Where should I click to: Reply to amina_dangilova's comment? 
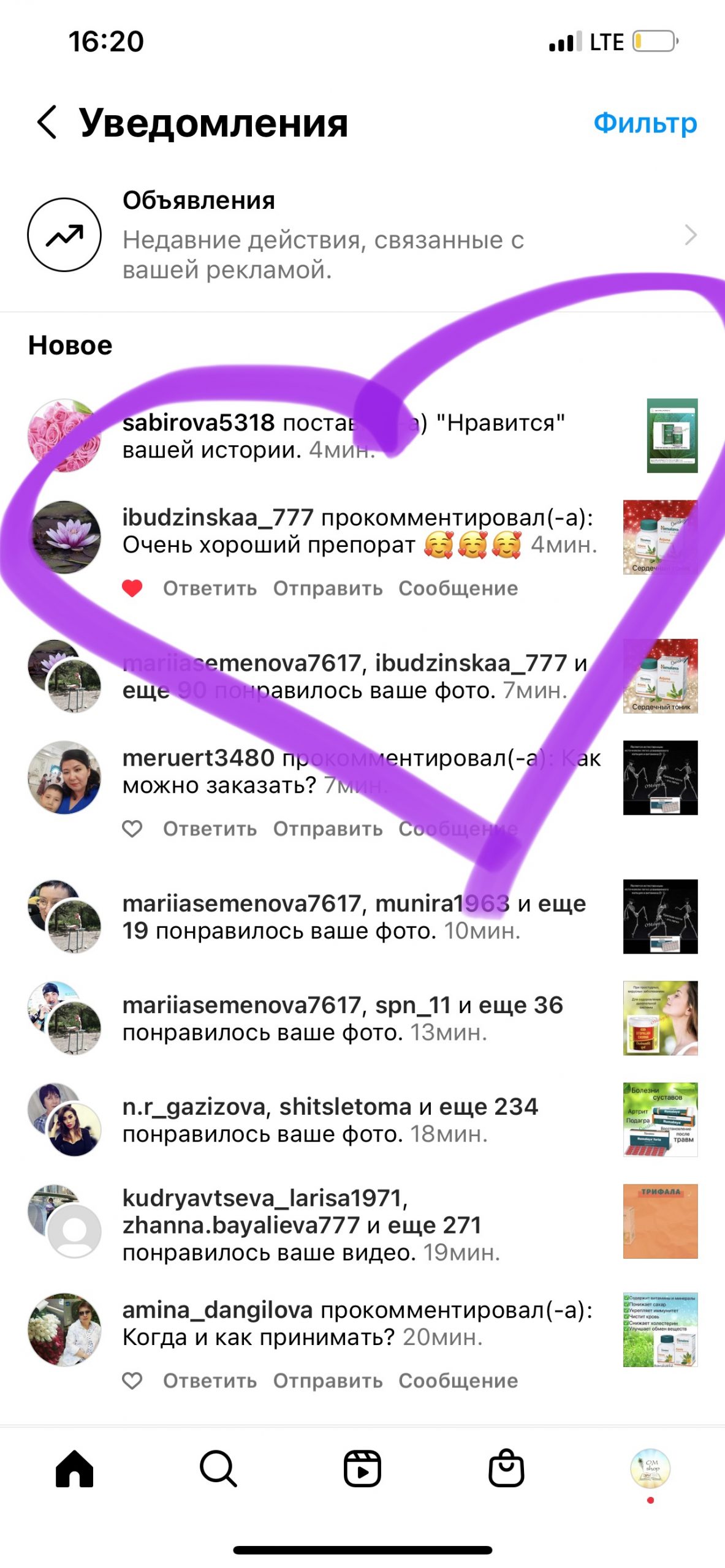[x=210, y=1381]
